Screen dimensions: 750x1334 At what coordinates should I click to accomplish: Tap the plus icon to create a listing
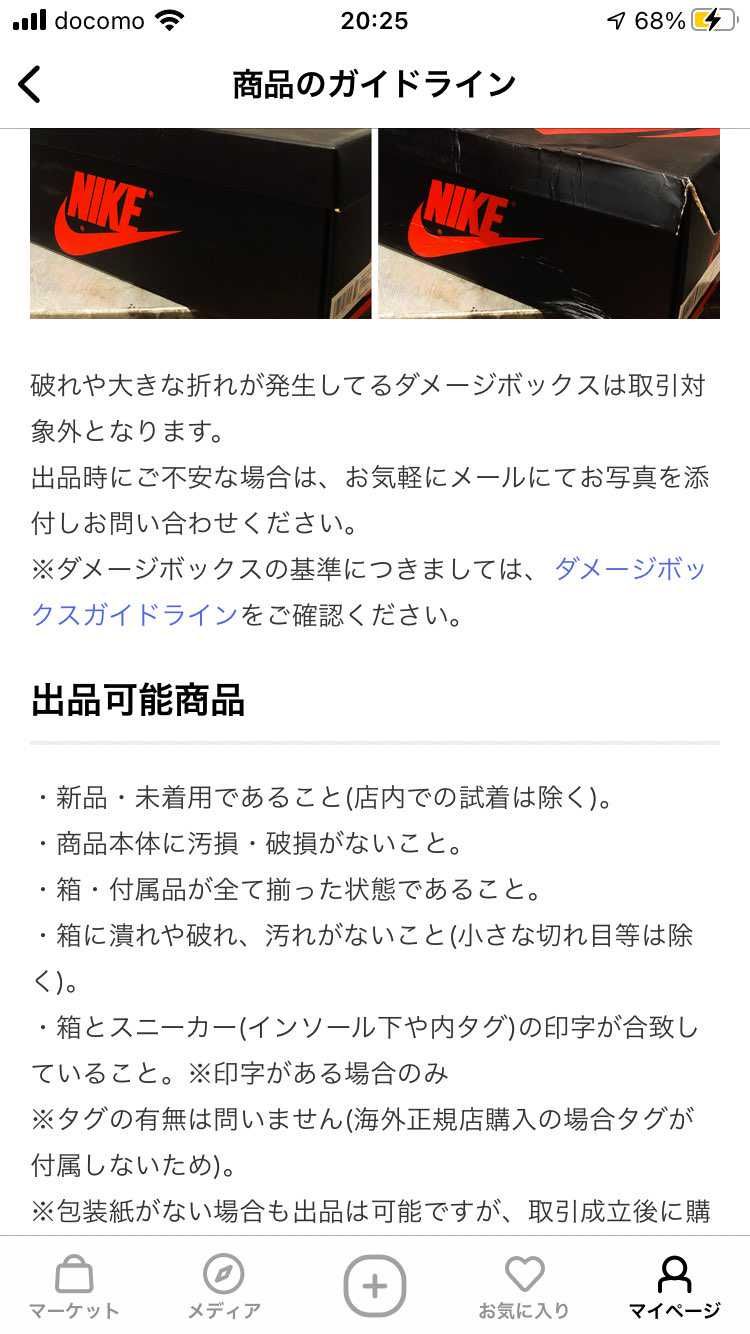point(375,1288)
